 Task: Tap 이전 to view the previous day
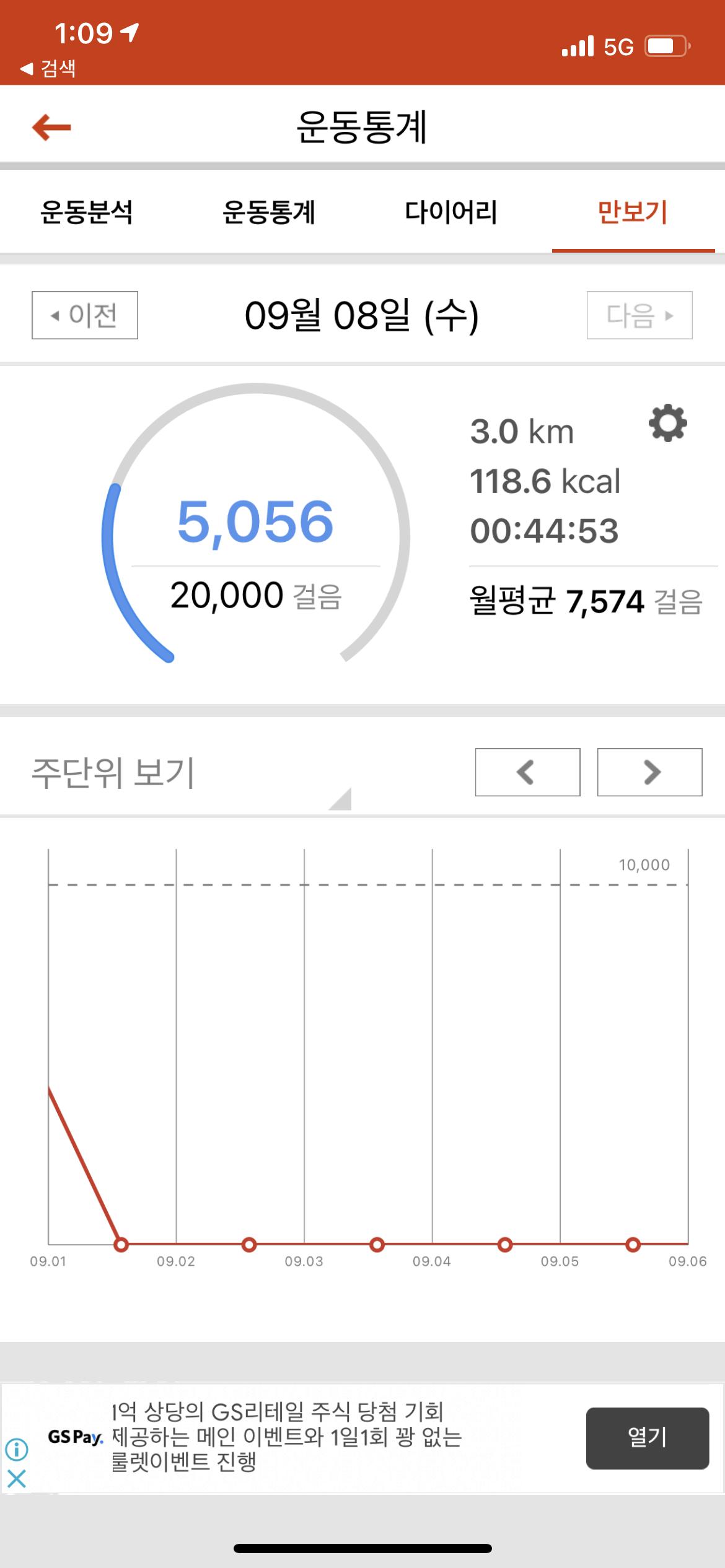[85, 315]
